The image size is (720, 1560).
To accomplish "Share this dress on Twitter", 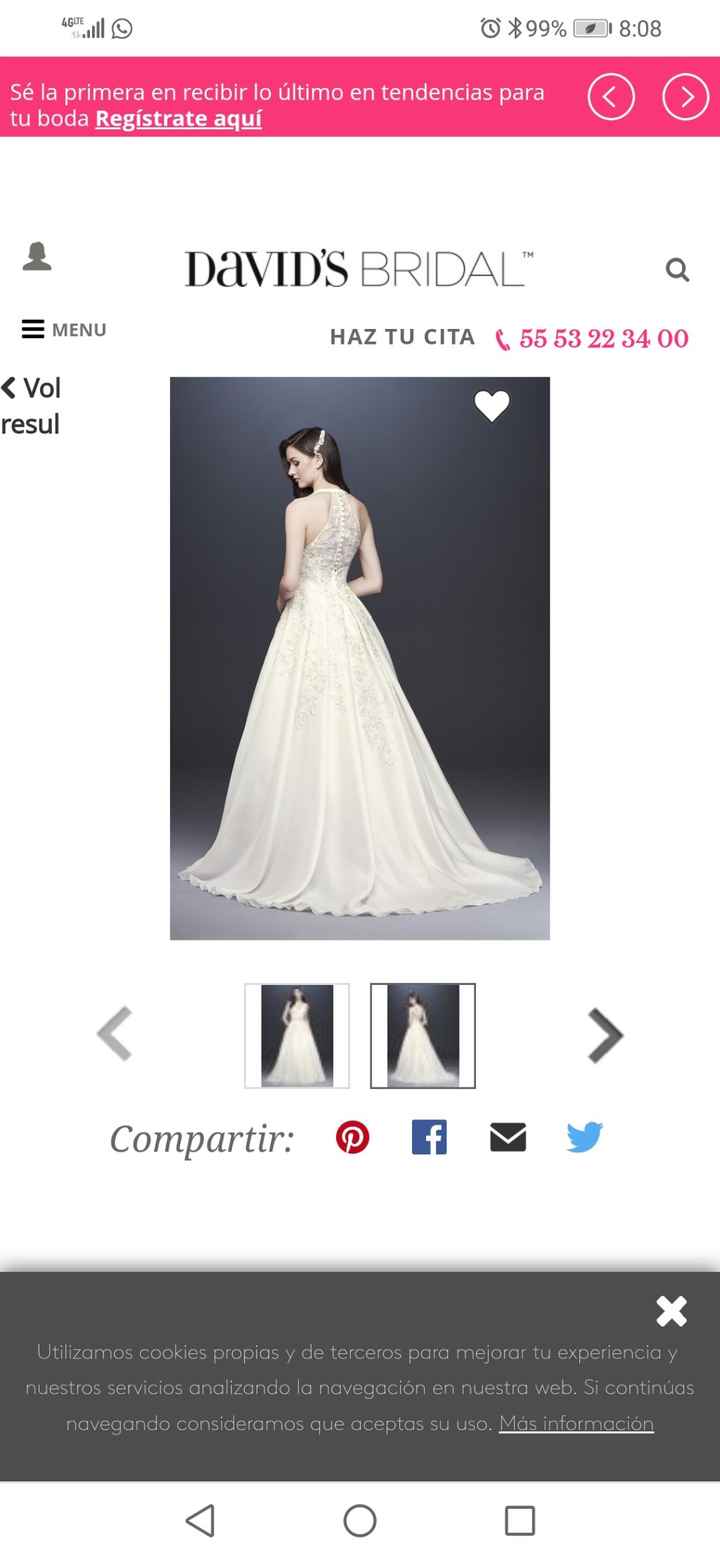I will tap(584, 1137).
